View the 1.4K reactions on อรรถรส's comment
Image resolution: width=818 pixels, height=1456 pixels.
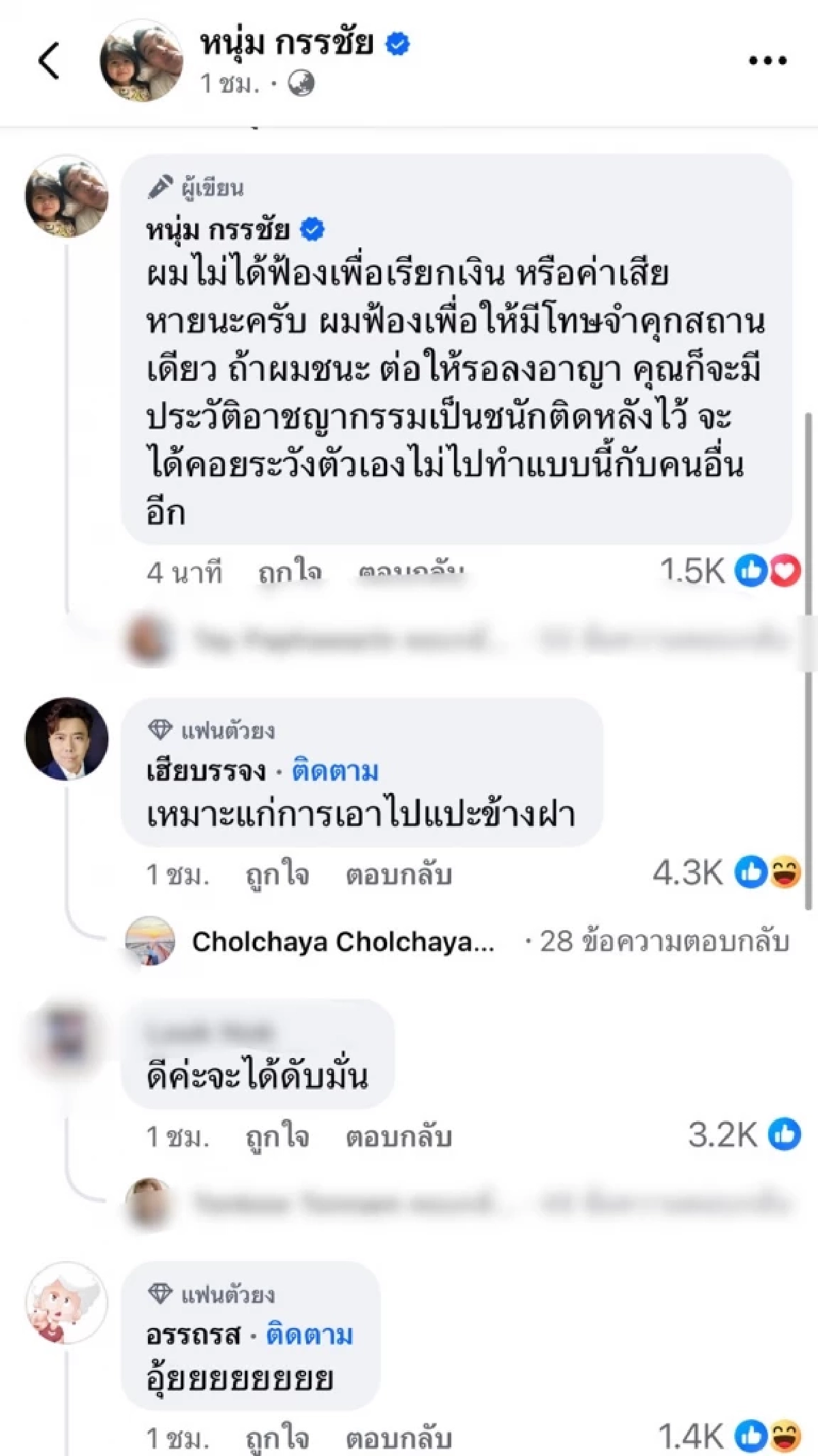[728, 1436]
